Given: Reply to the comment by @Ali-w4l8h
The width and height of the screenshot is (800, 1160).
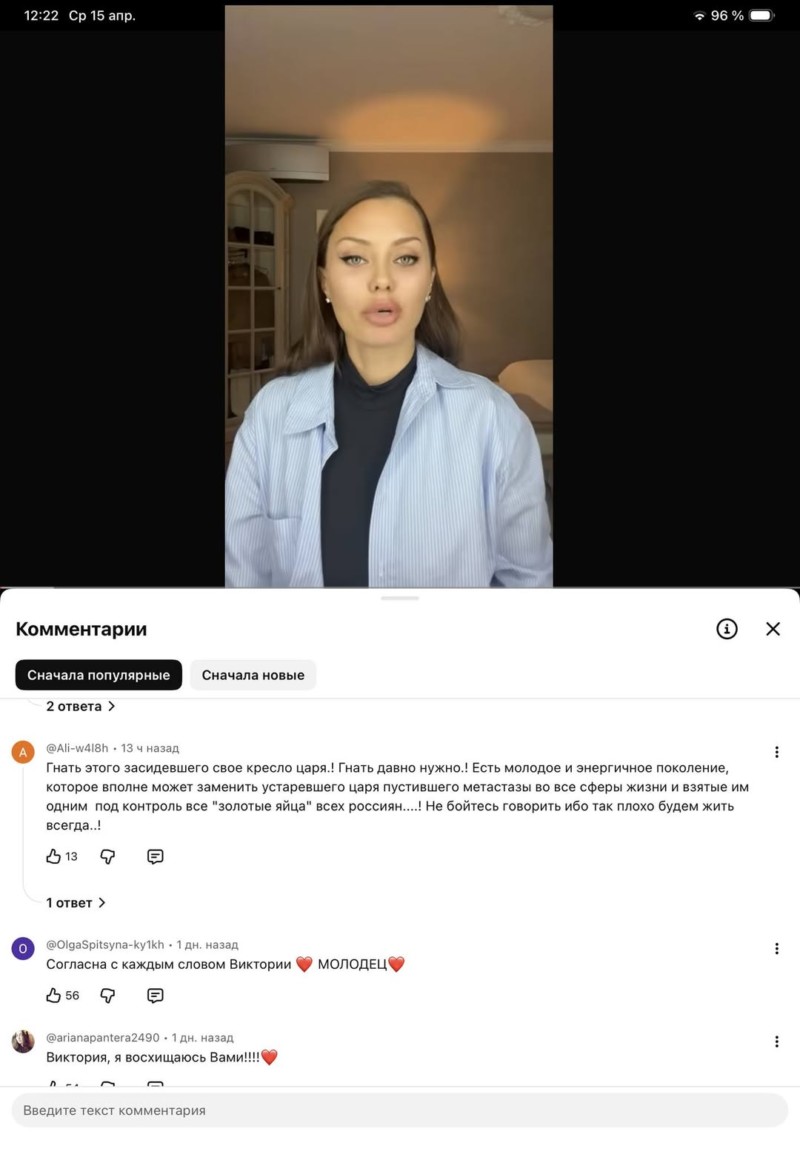Looking at the screenshot, I should [155, 856].
